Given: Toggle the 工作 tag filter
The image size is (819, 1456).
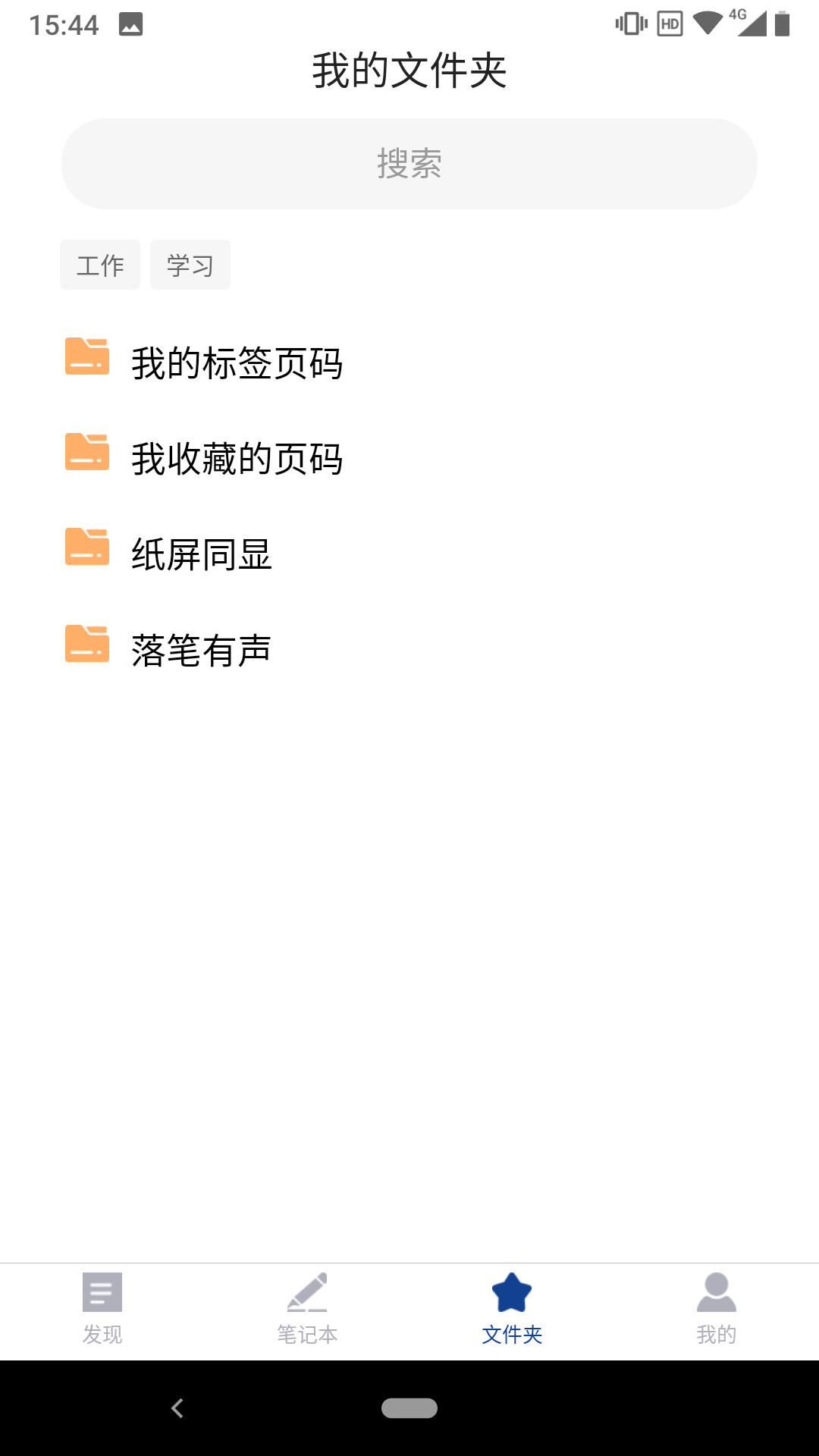Looking at the screenshot, I should [x=99, y=265].
